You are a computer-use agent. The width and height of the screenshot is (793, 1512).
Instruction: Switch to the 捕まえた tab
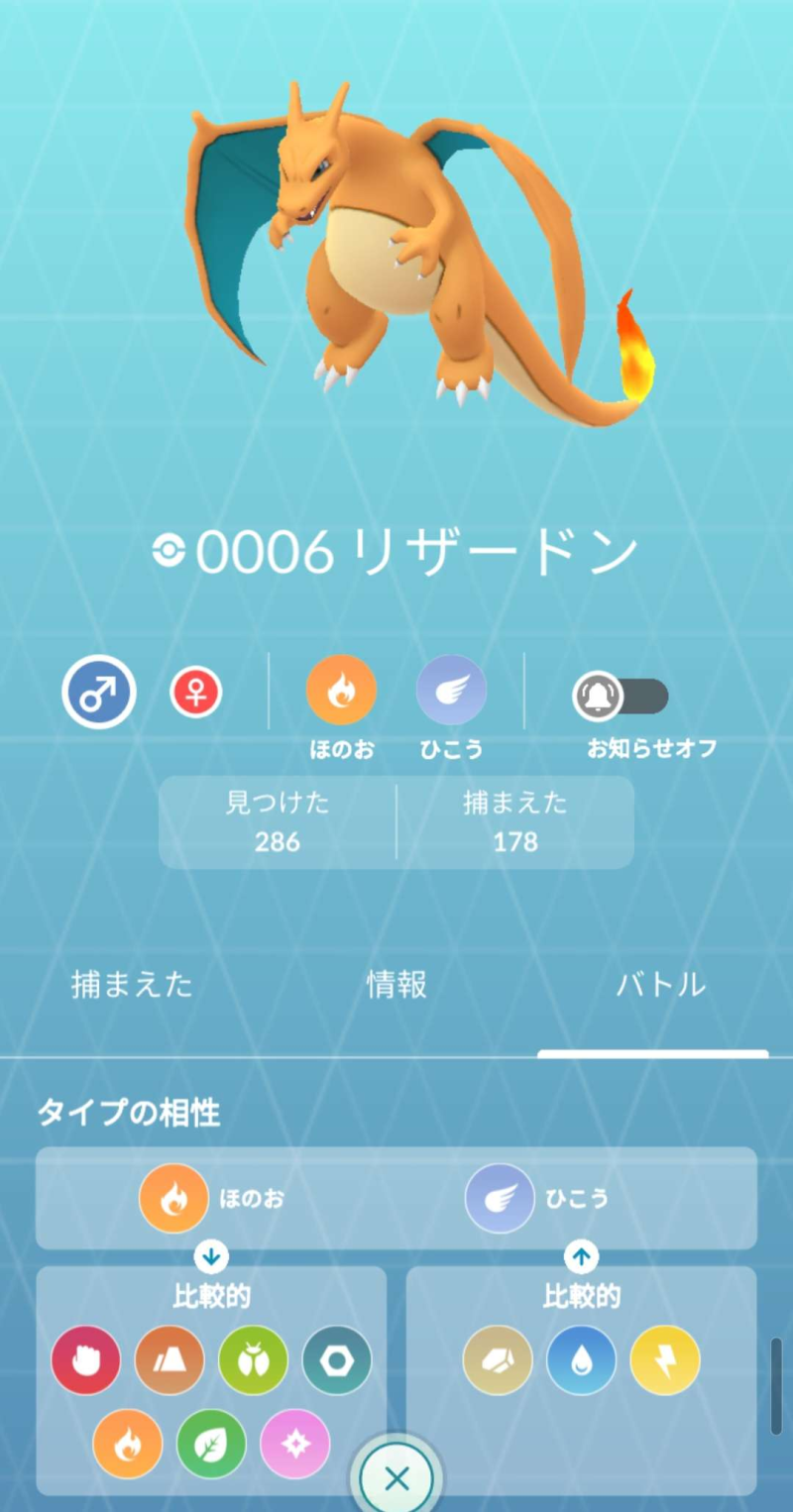pyautogui.click(x=132, y=984)
